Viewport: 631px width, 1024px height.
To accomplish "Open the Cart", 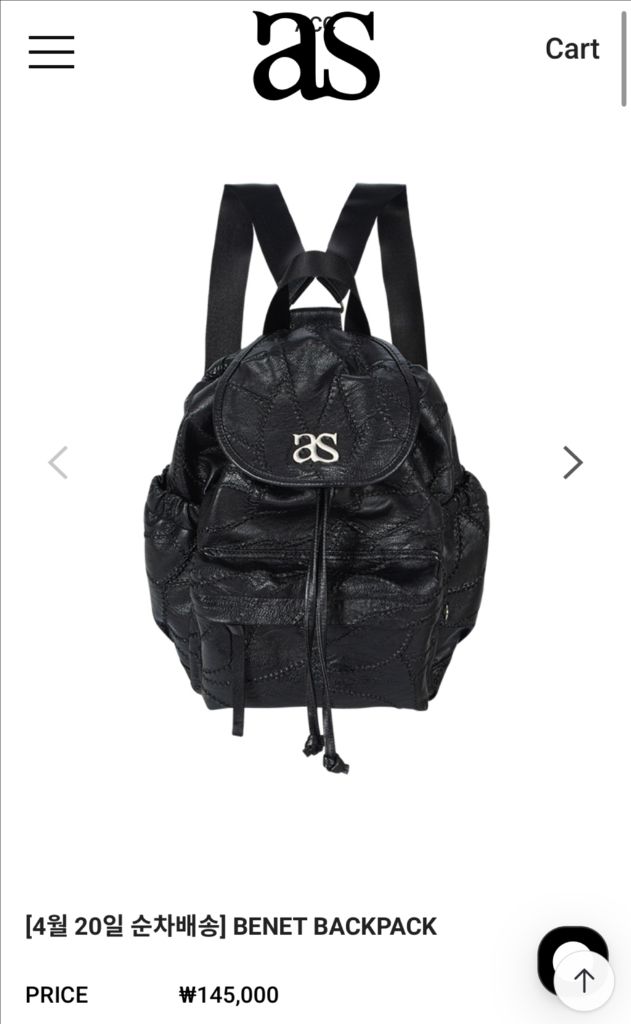I will [572, 49].
